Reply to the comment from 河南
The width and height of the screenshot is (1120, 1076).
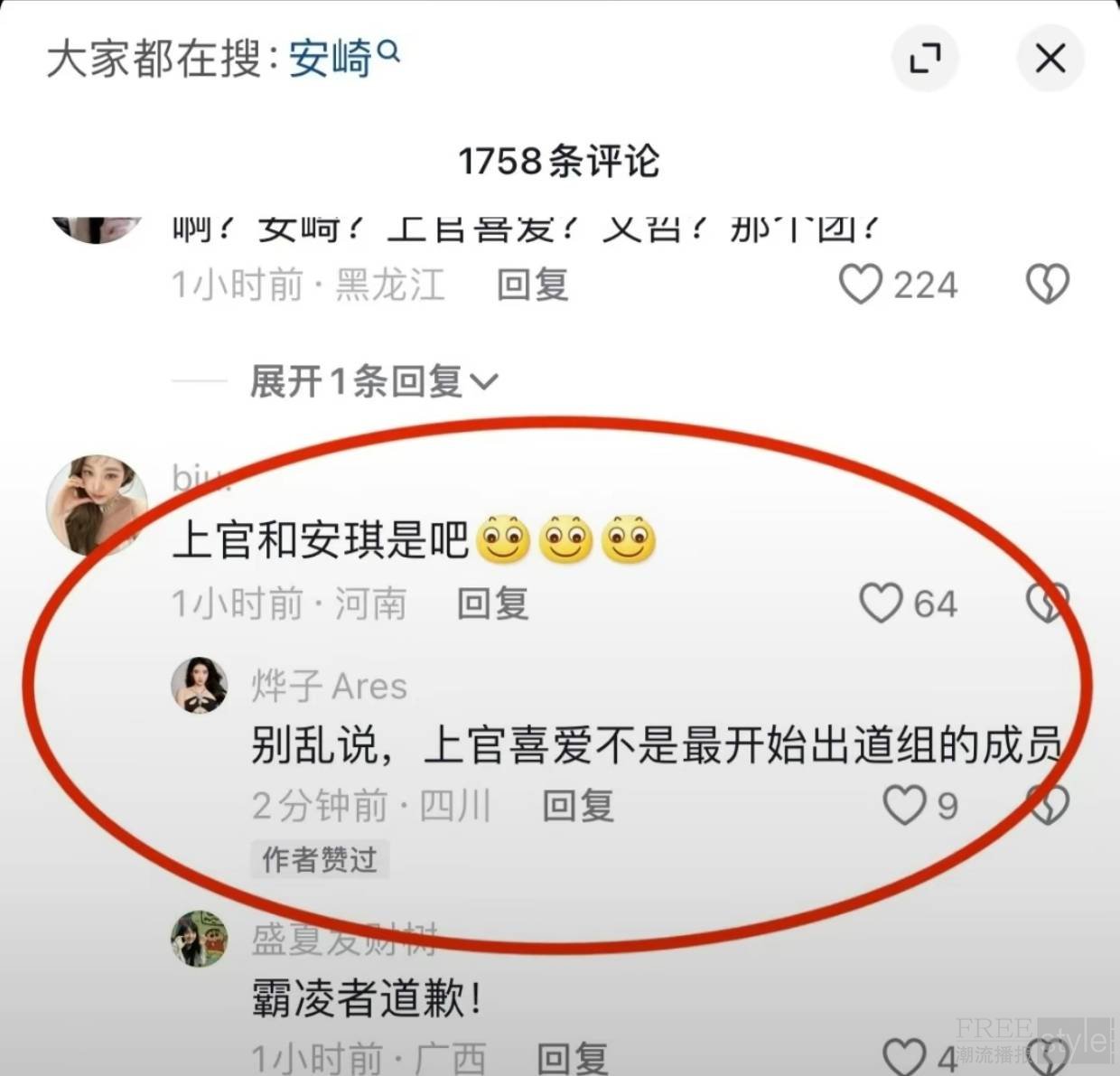(492, 603)
